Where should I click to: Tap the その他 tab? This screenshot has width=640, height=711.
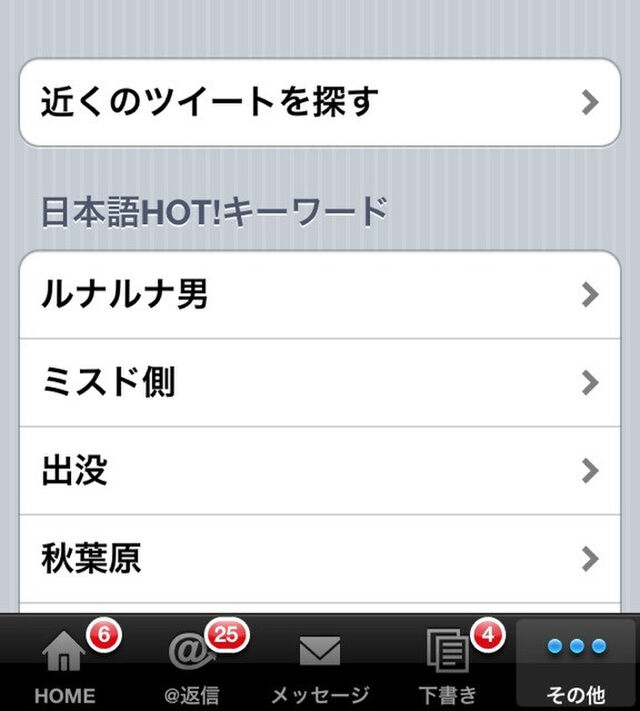pos(576,665)
